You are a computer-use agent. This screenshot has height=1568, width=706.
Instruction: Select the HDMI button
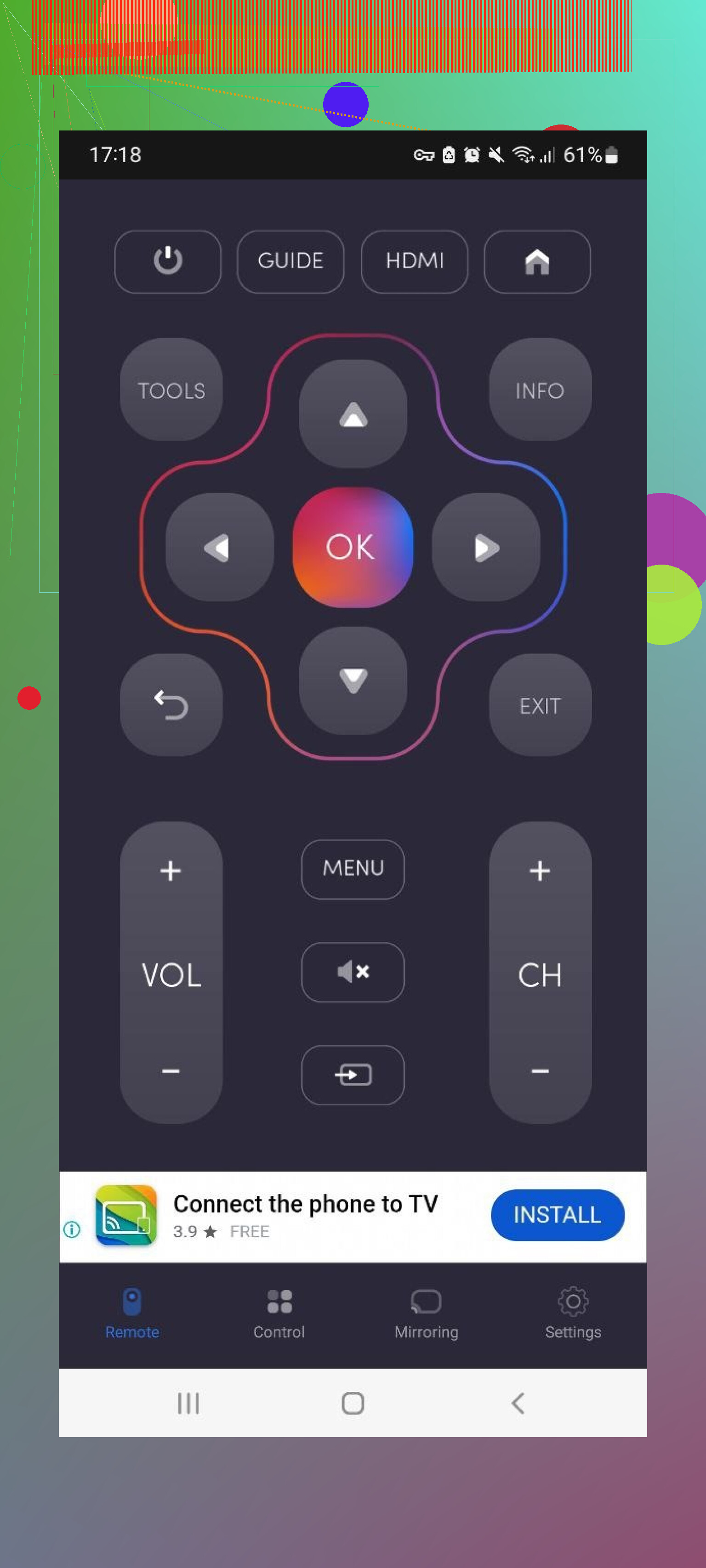pyautogui.click(x=414, y=261)
